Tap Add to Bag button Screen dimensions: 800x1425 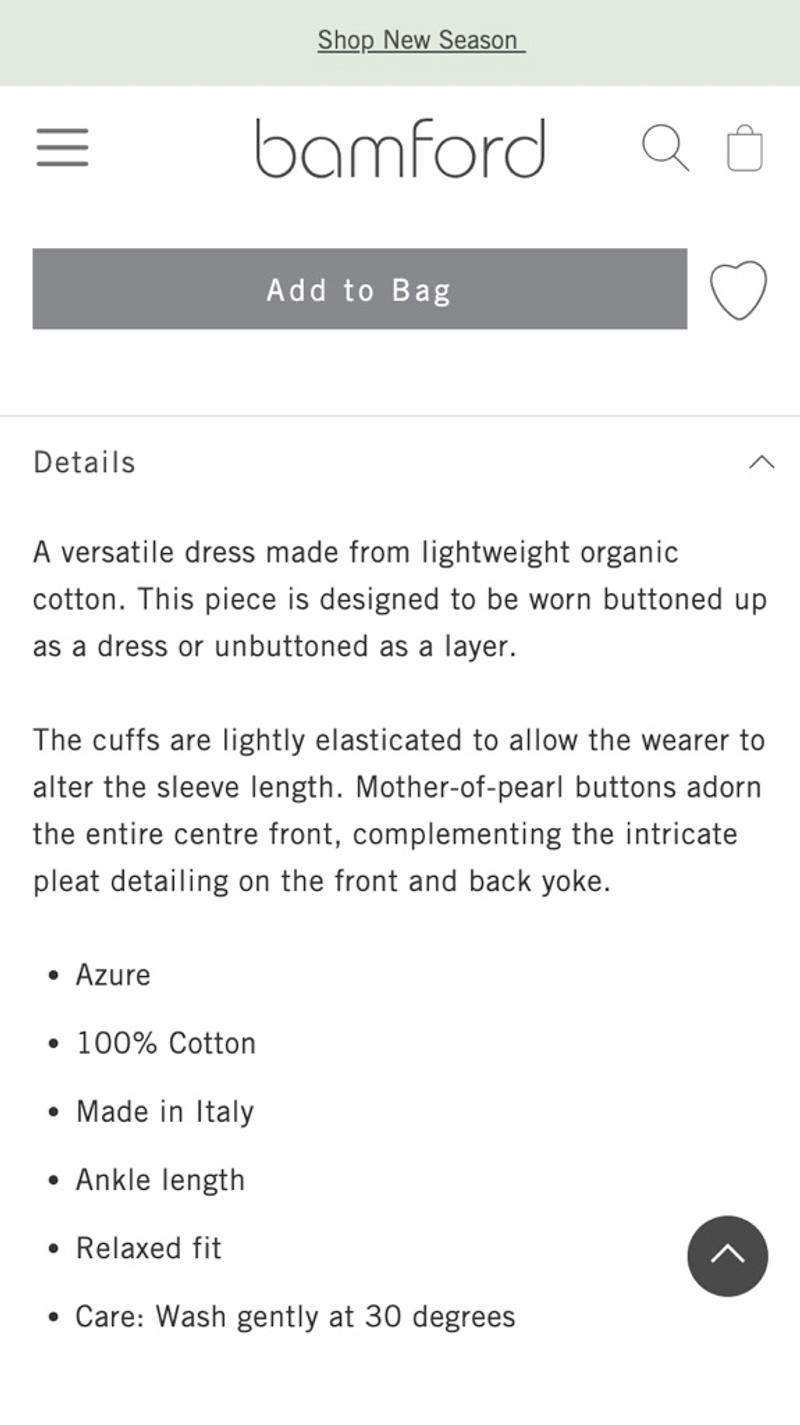coord(359,289)
